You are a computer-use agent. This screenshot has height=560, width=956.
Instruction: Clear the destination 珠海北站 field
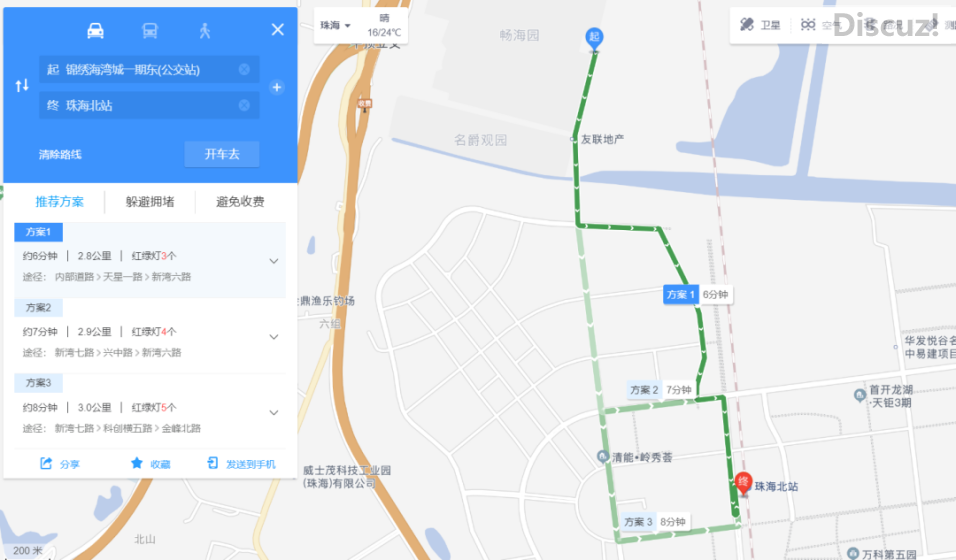(x=244, y=105)
